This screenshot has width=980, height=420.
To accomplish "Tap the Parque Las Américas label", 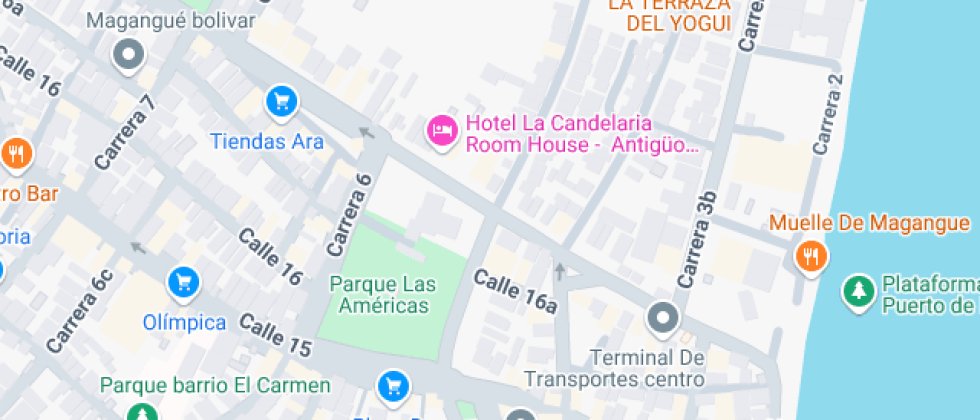I will 382,295.
